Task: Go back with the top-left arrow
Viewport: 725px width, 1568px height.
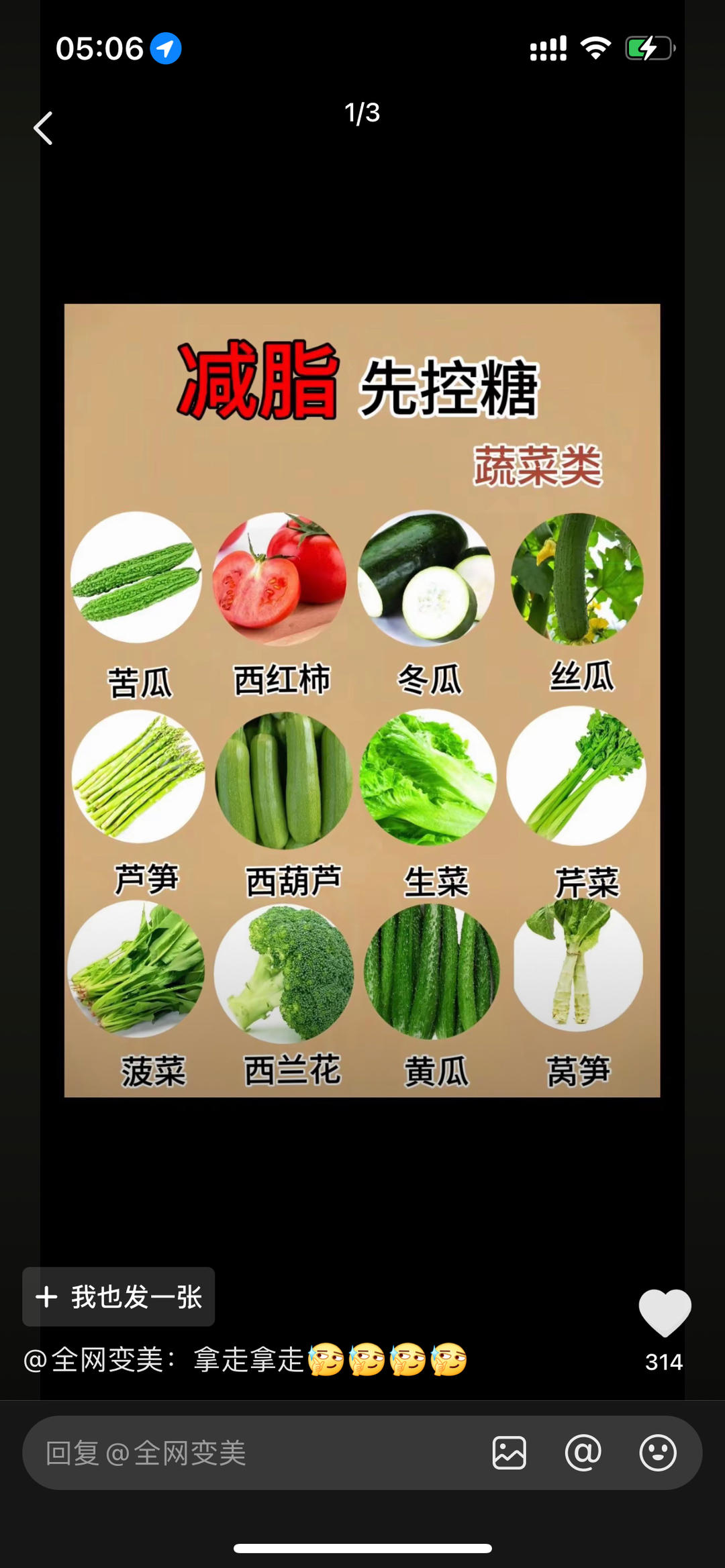Action: [x=44, y=127]
